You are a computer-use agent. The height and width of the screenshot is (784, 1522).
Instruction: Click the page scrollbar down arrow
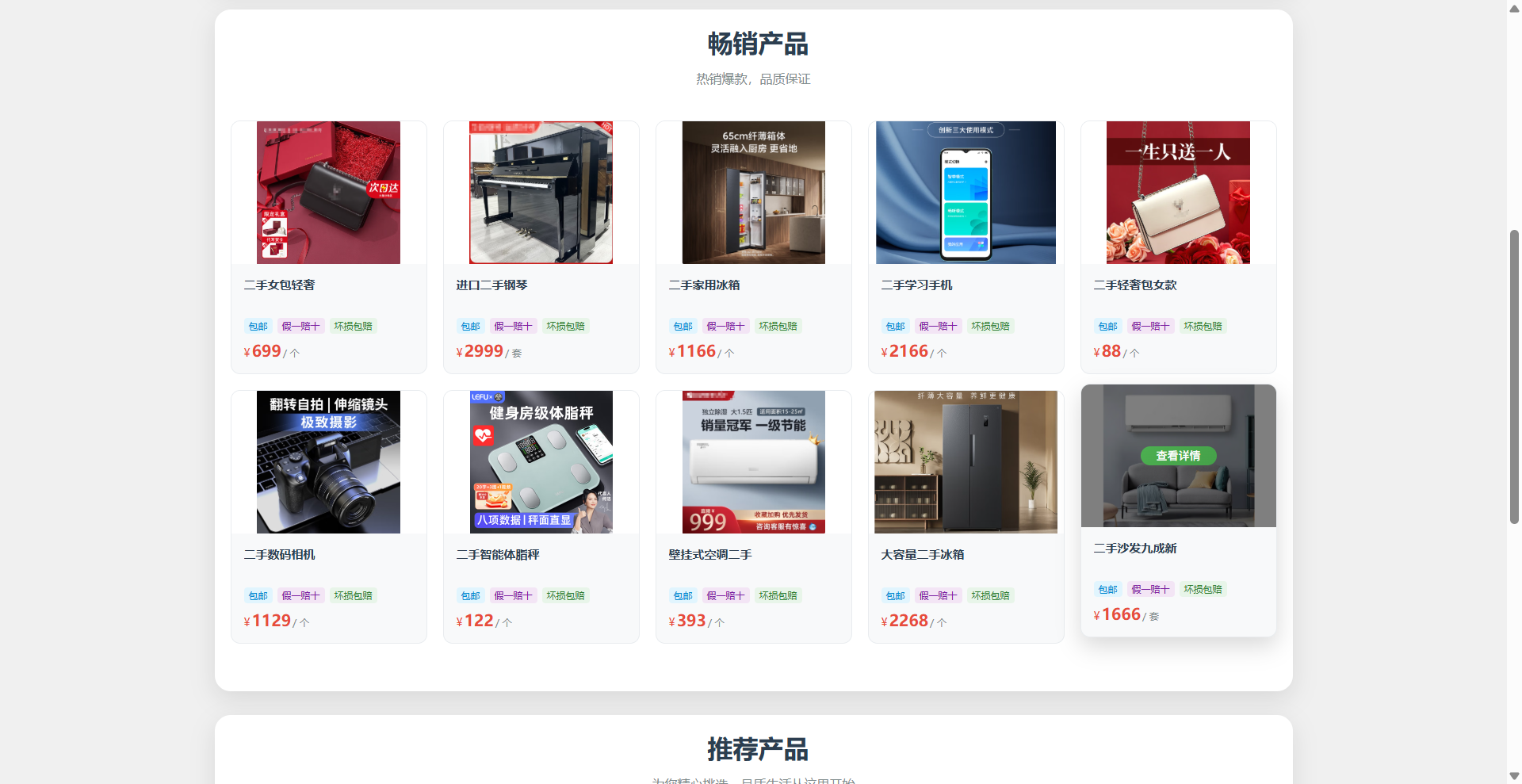1514,775
